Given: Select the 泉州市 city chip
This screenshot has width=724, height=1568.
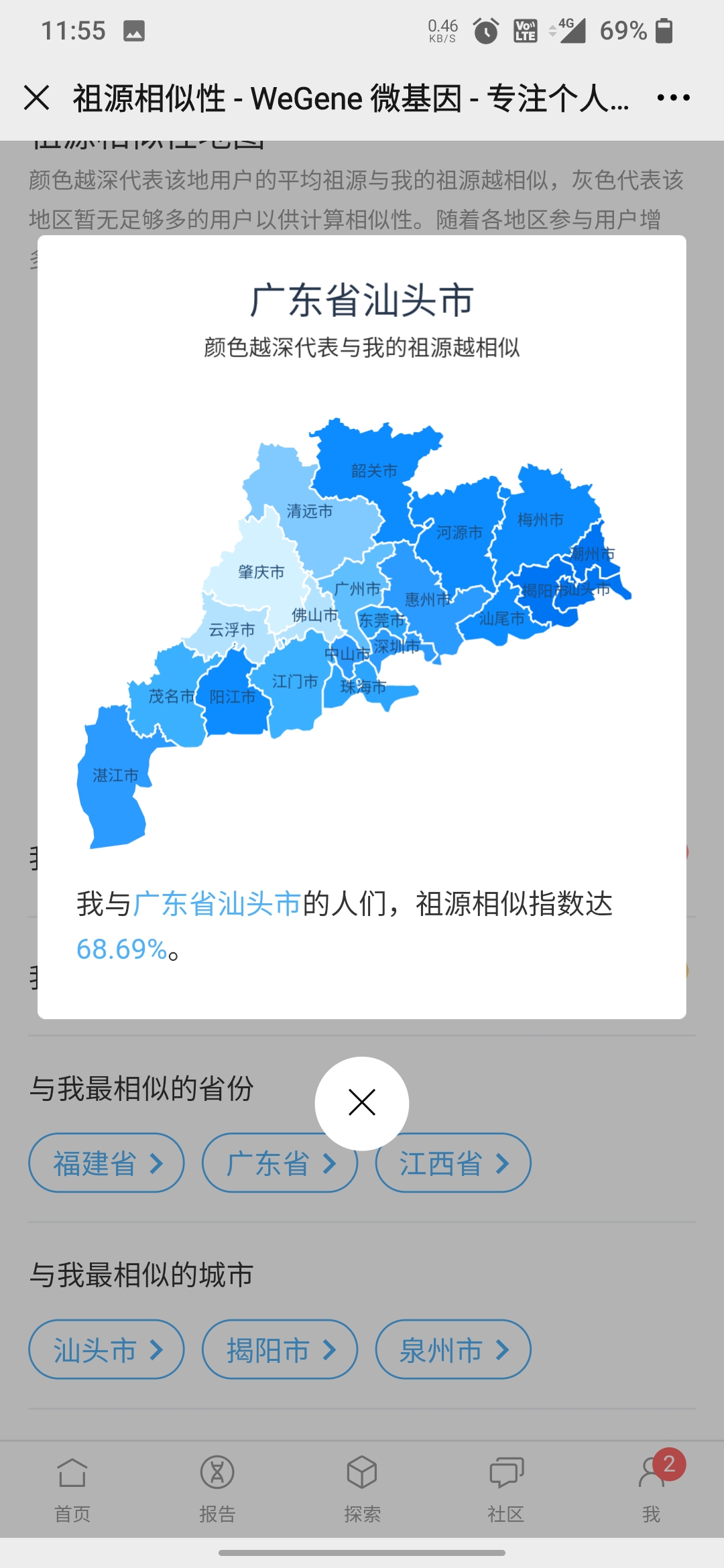Looking at the screenshot, I should [x=453, y=1349].
